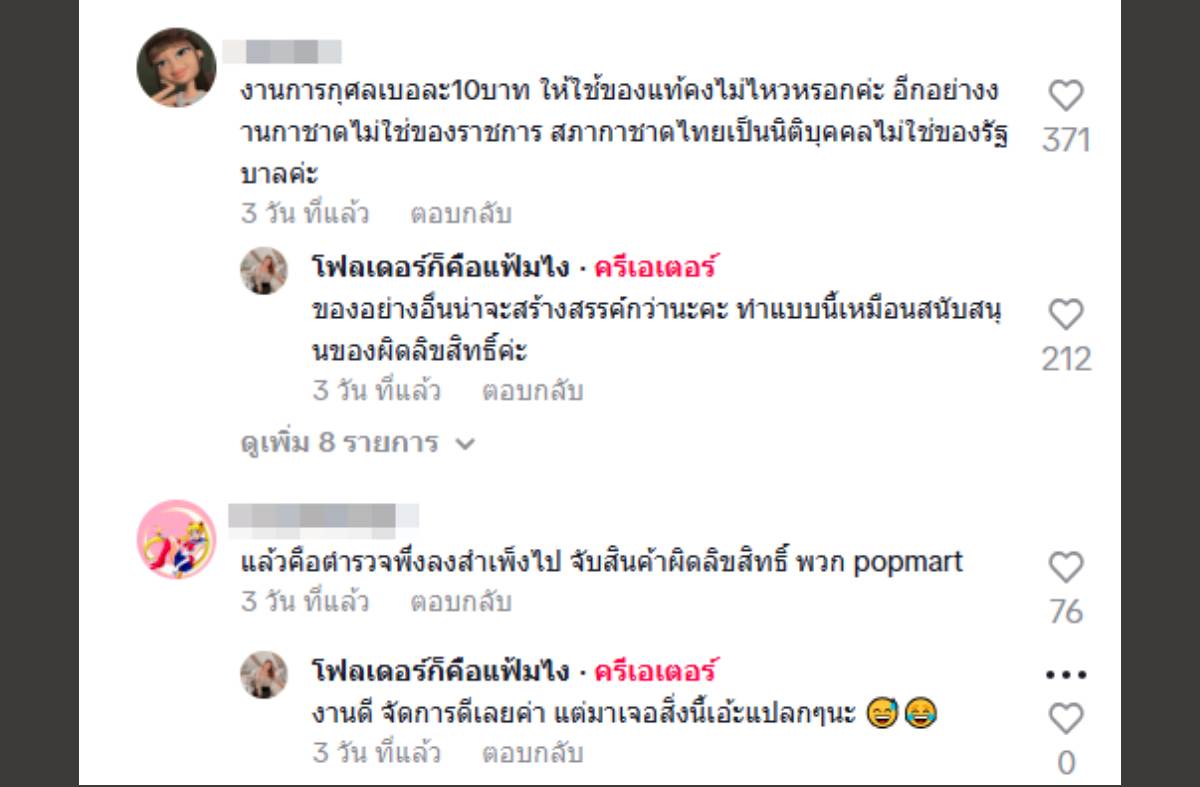Open creator profile from first reply name

[441, 268]
